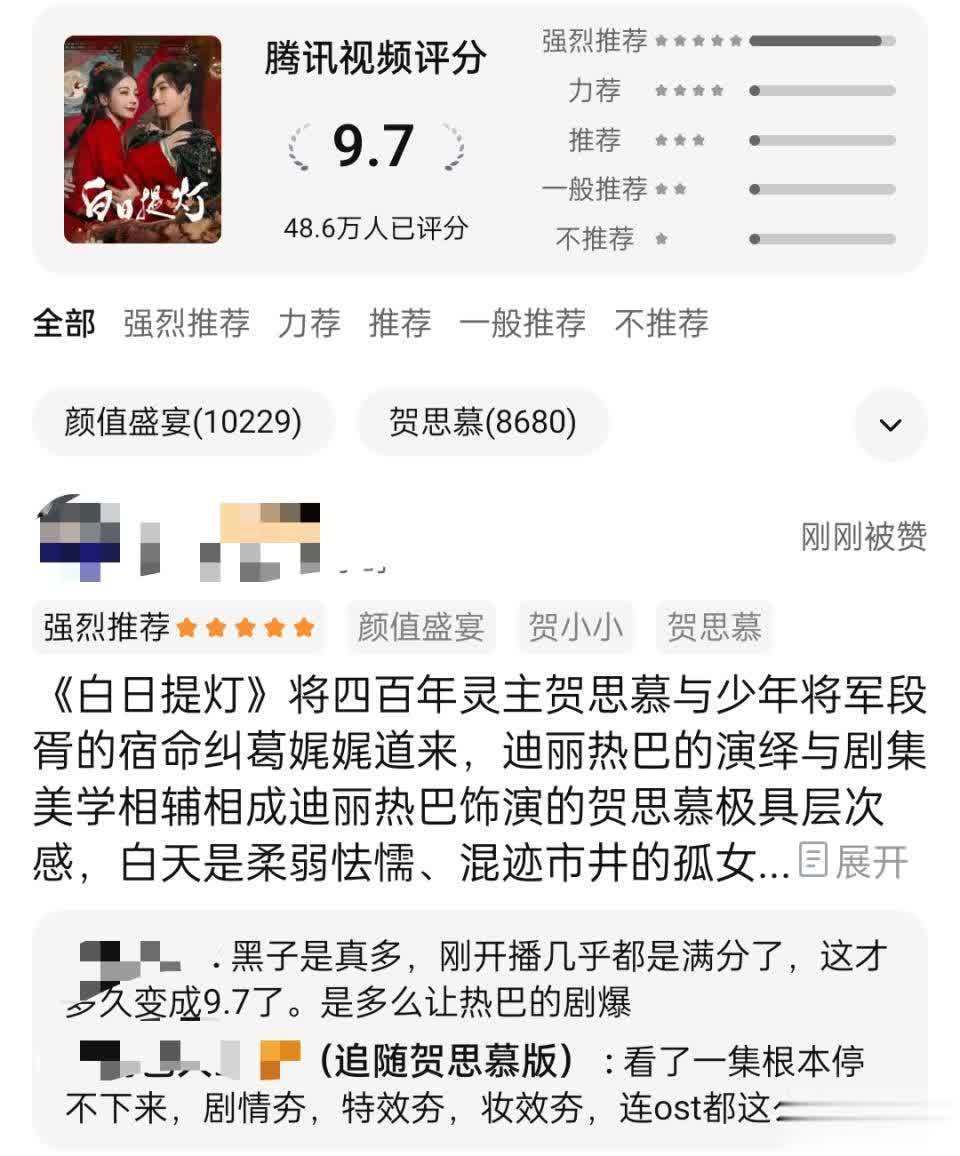Open the 不推荐 reviews tab
This screenshot has height=1156, width=960.
click(x=661, y=323)
